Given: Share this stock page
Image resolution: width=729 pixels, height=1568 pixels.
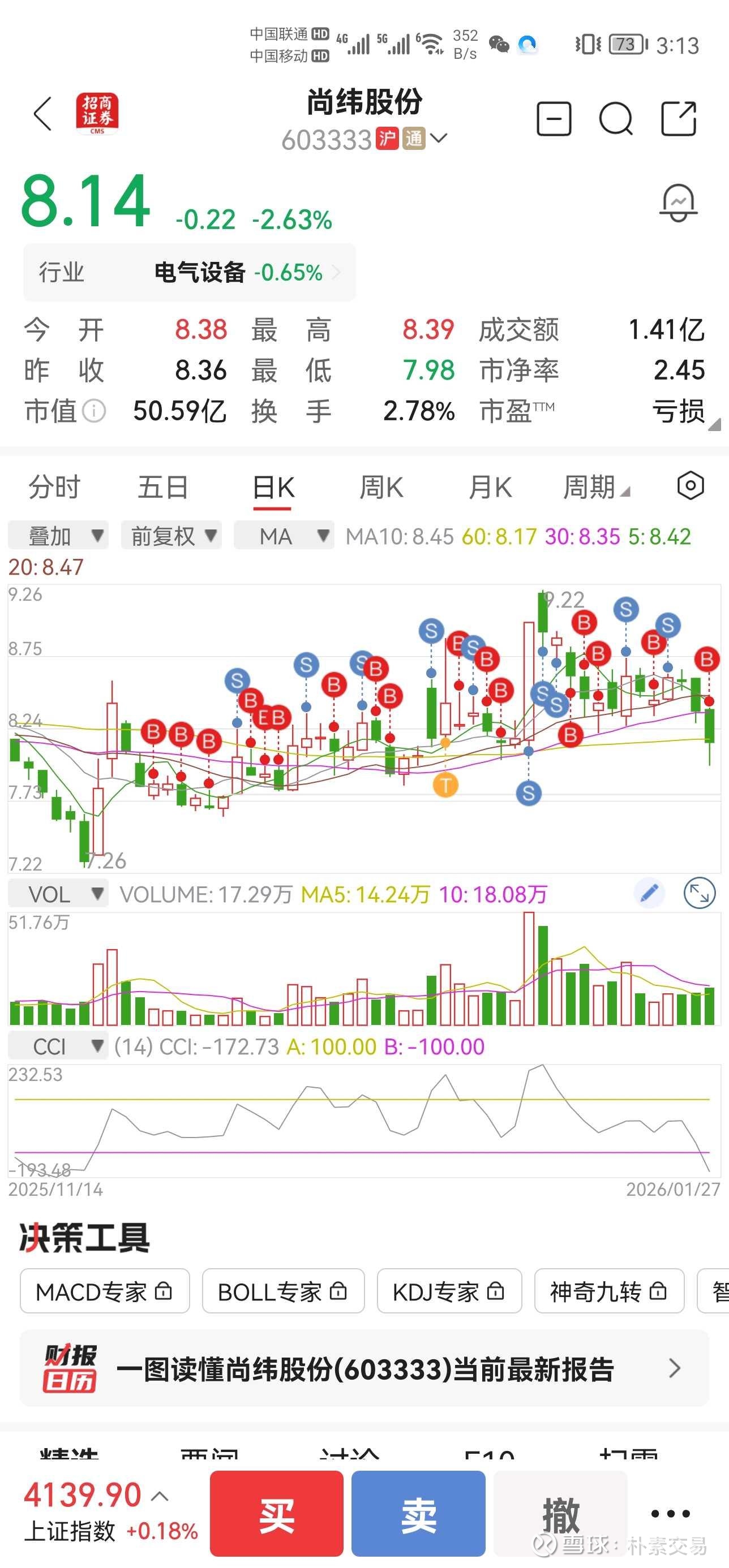Looking at the screenshot, I should (679, 118).
